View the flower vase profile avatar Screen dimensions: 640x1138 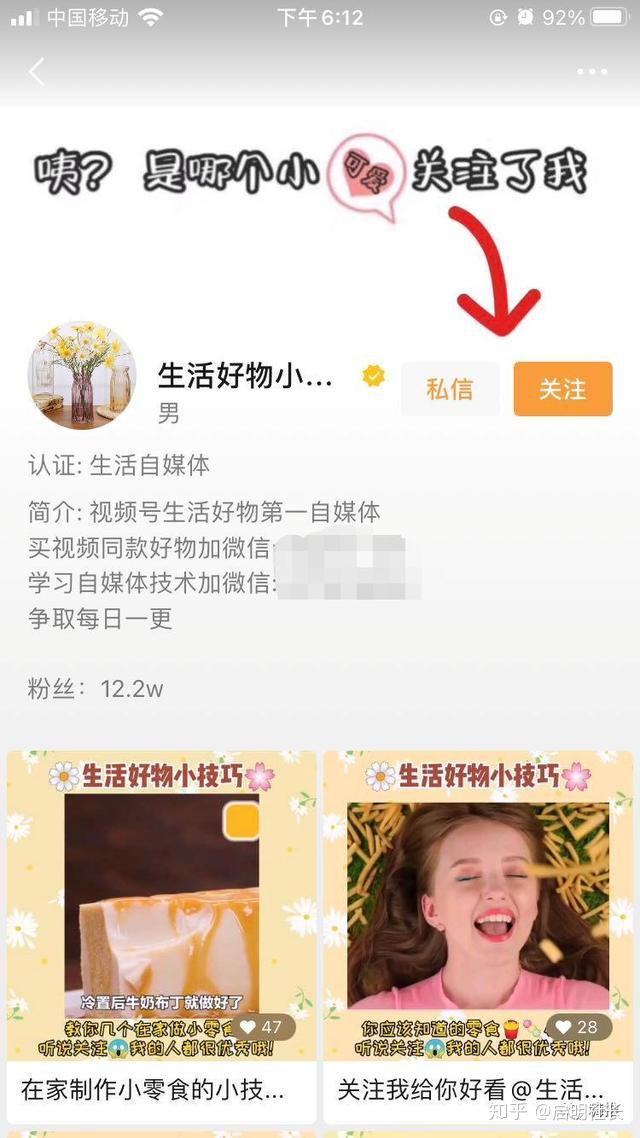pyautogui.click(x=82, y=375)
